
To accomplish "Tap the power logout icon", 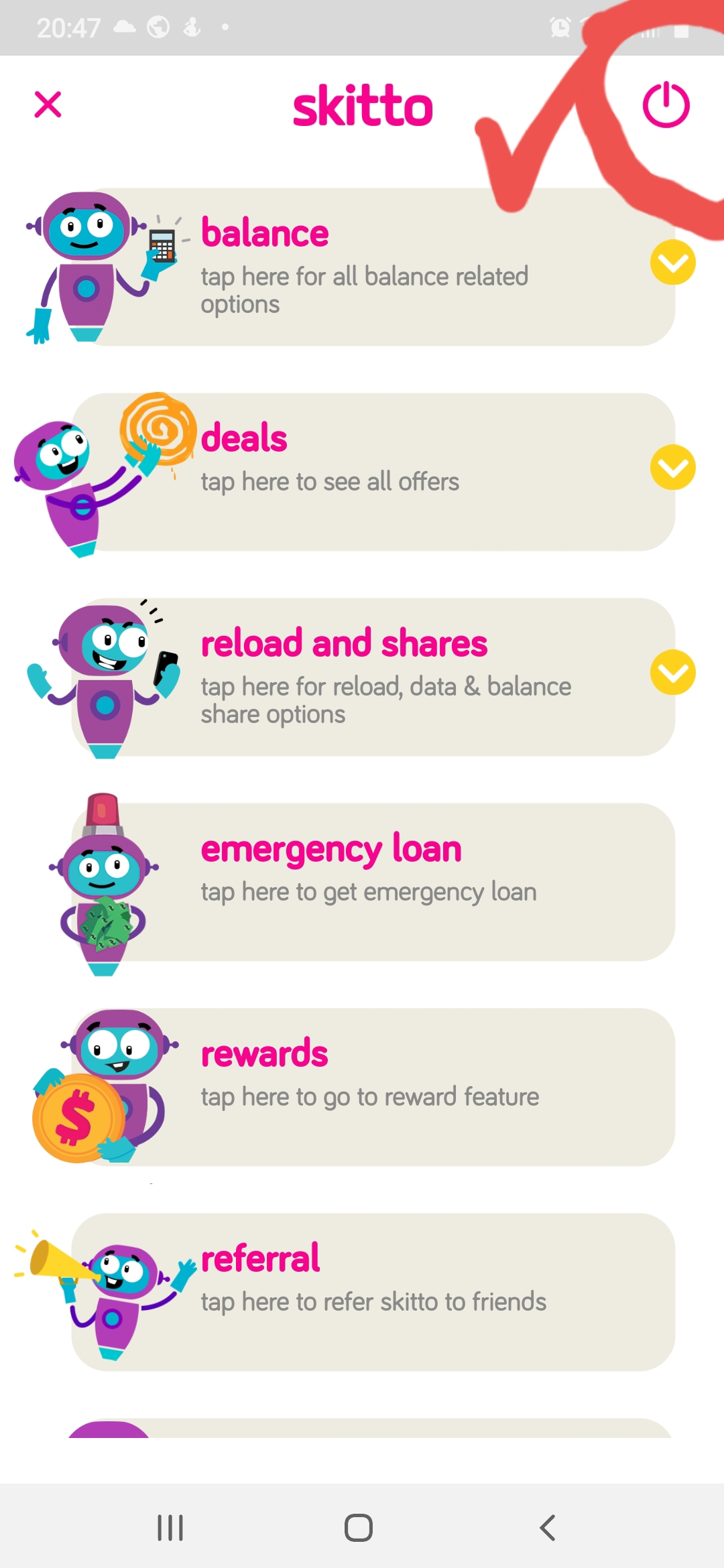I will point(666,105).
